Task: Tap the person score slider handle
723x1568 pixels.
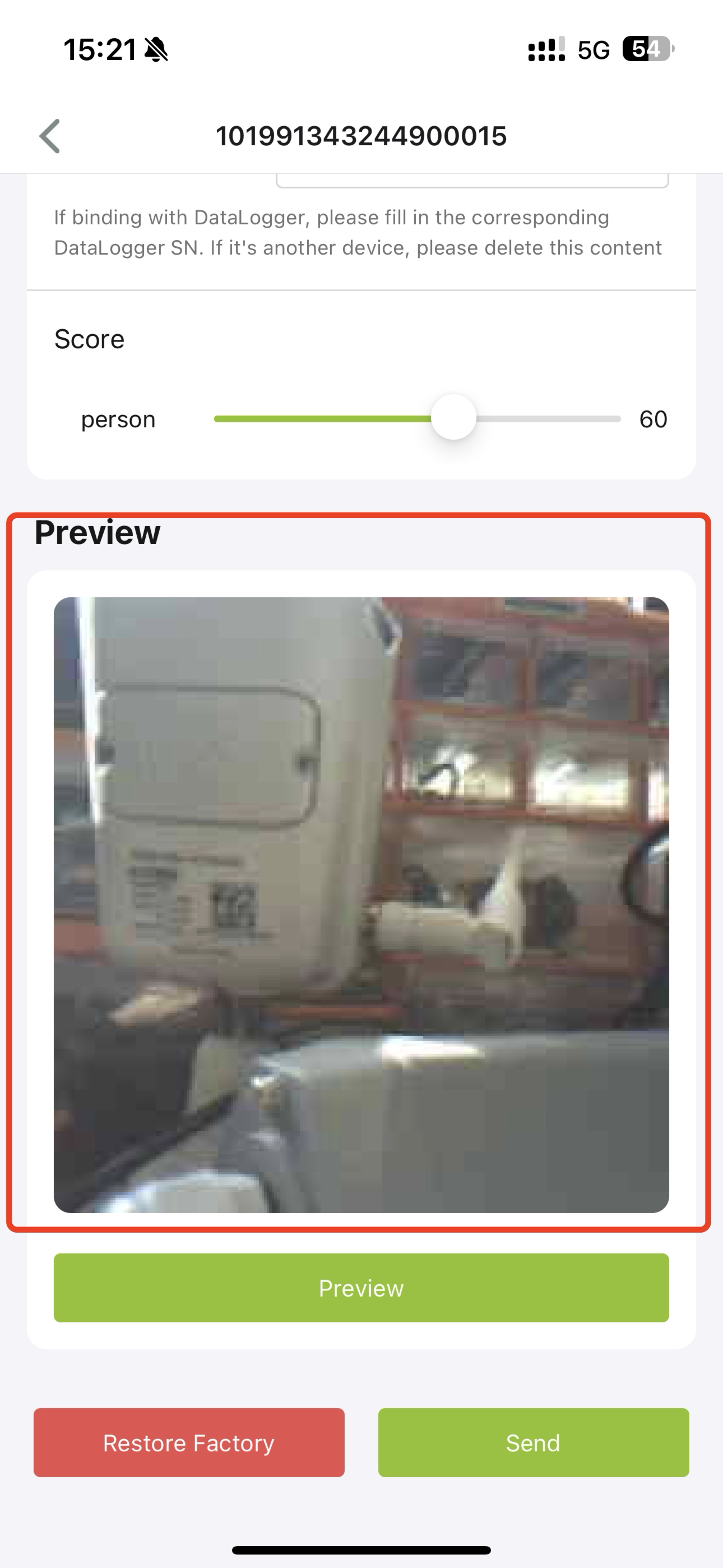Action: pos(453,418)
